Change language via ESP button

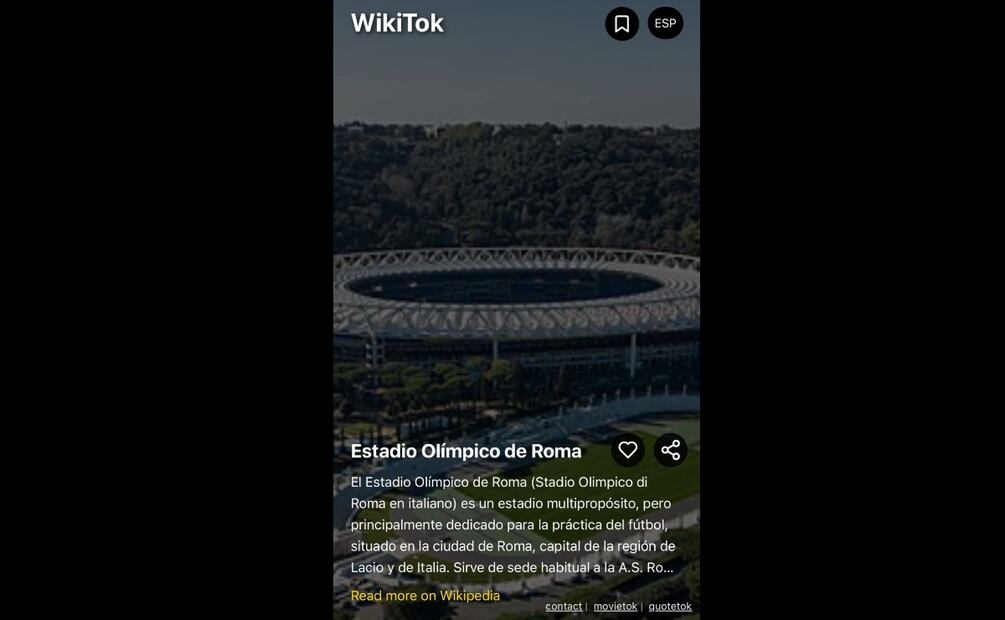pos(665,24)
